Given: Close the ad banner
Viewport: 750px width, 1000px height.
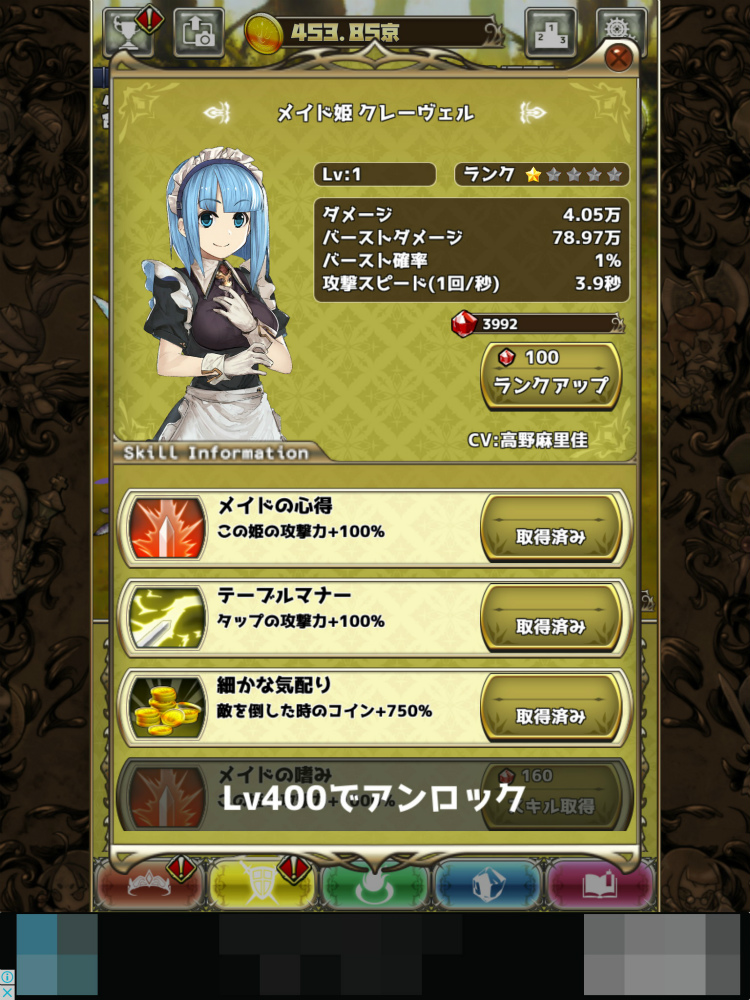Looking at the screenshot, I should 7,992.
